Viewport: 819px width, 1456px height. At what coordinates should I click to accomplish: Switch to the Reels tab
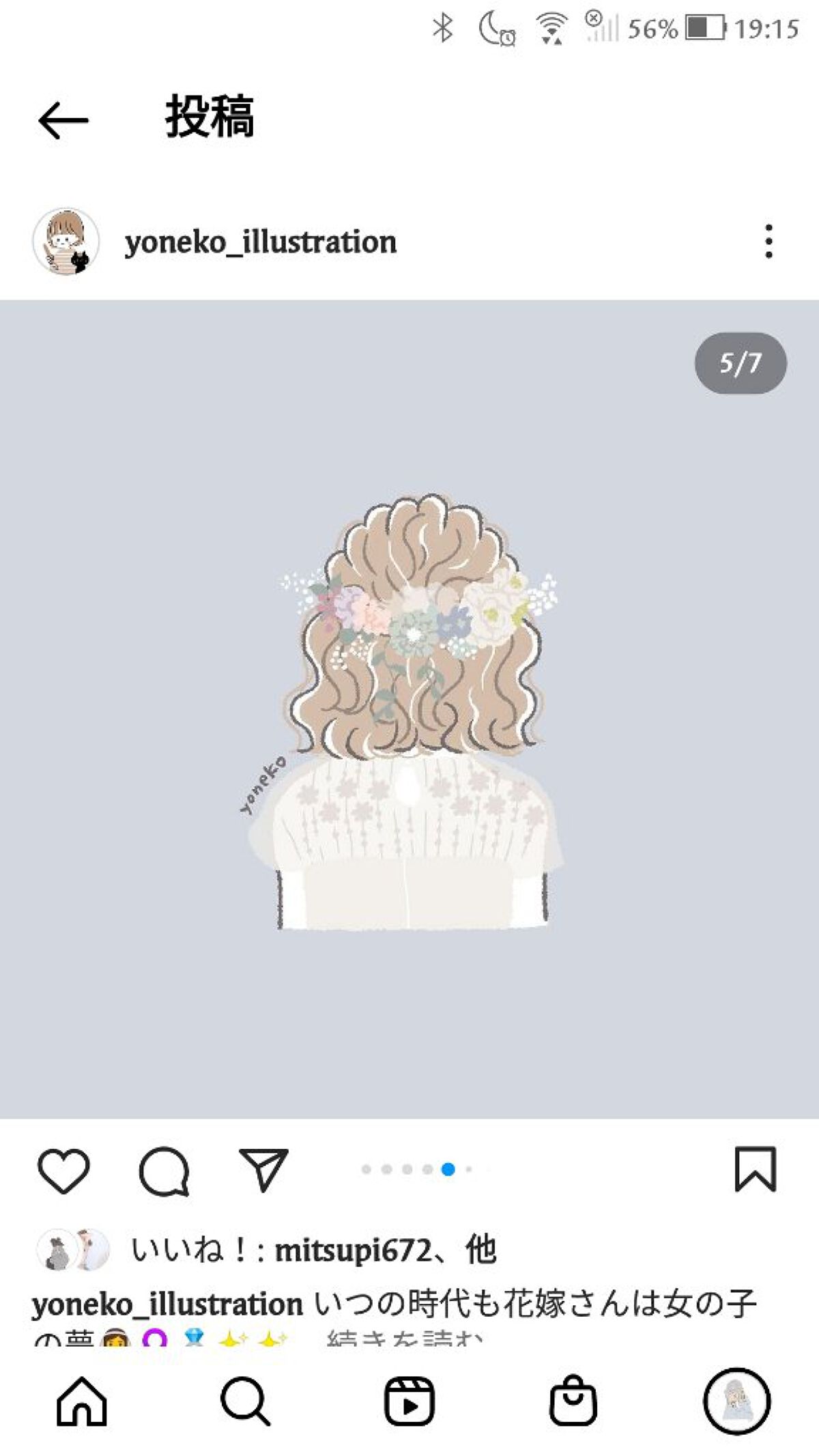(409, 1401)
